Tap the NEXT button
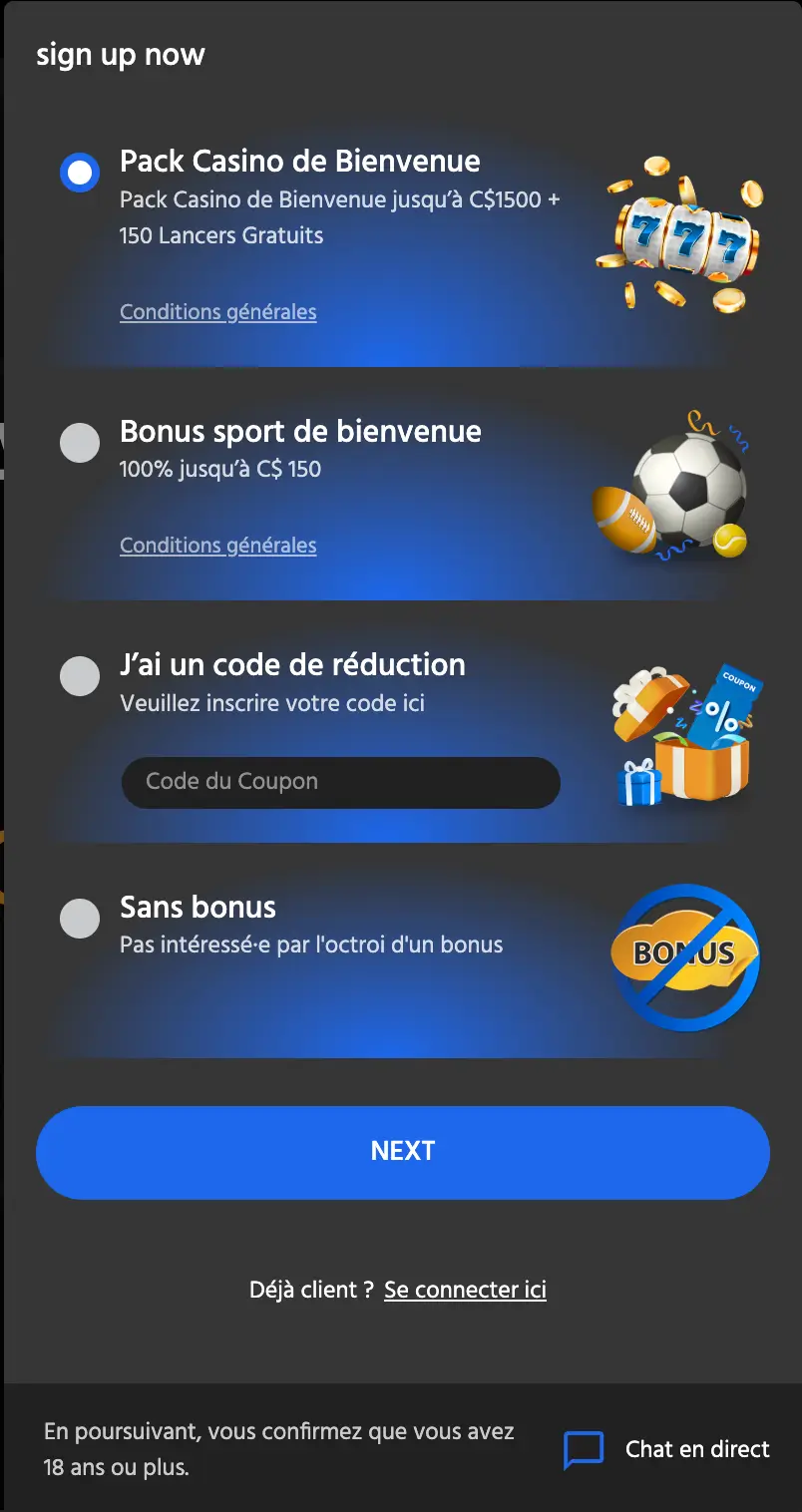Viewport: 802px width, 1512px height. coord(402,1151)
